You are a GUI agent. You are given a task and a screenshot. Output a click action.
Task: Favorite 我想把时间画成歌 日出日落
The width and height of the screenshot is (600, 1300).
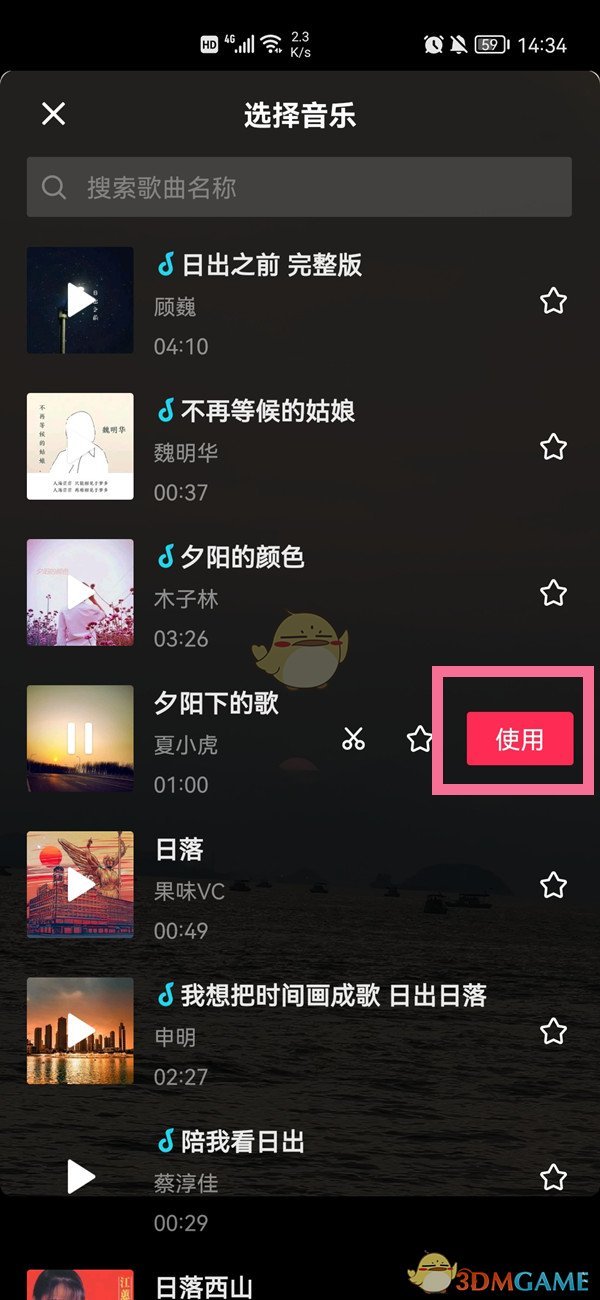(553, 1031)
